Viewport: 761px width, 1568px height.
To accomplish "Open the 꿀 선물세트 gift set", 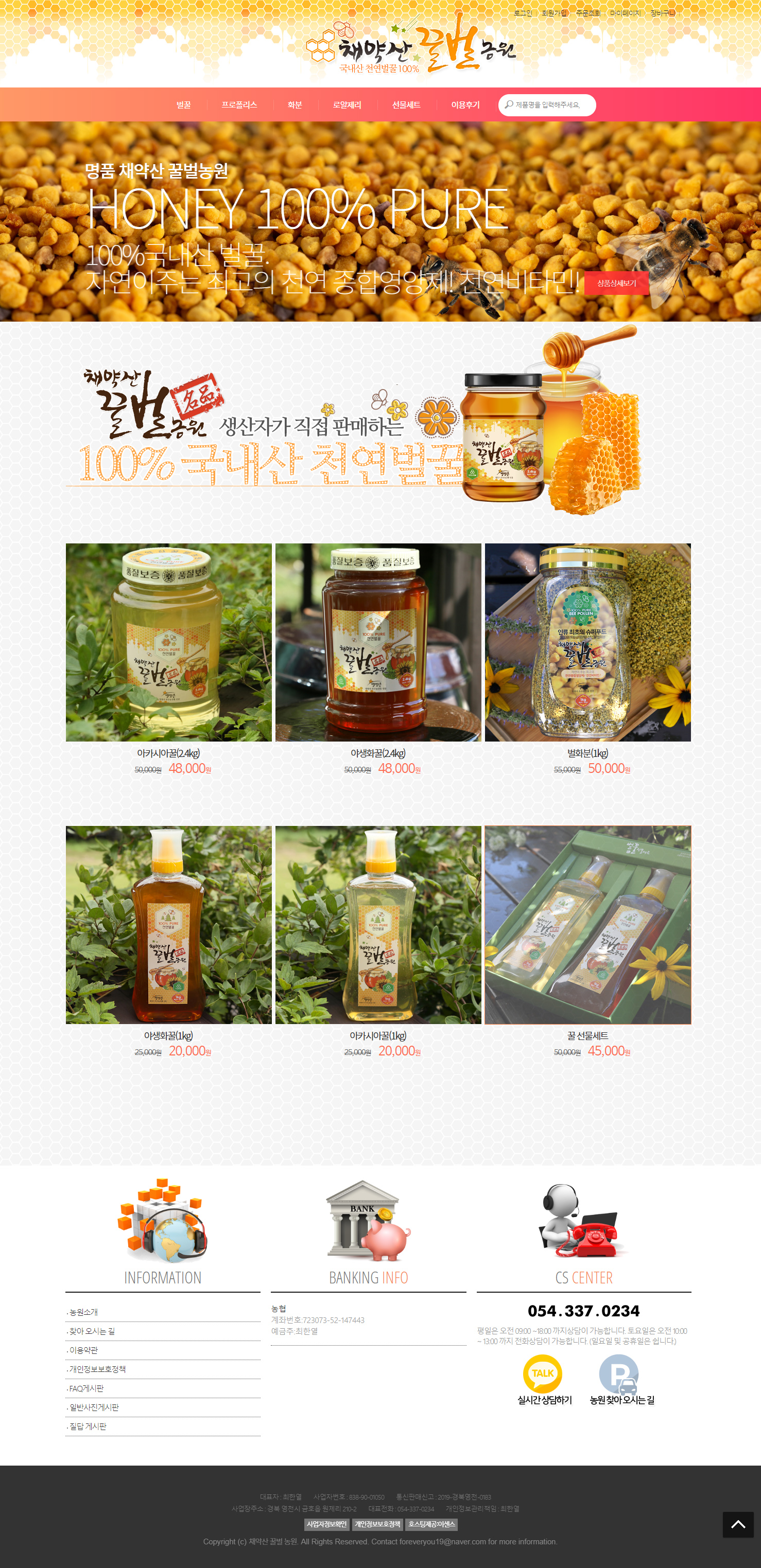I will coord(587,925).
